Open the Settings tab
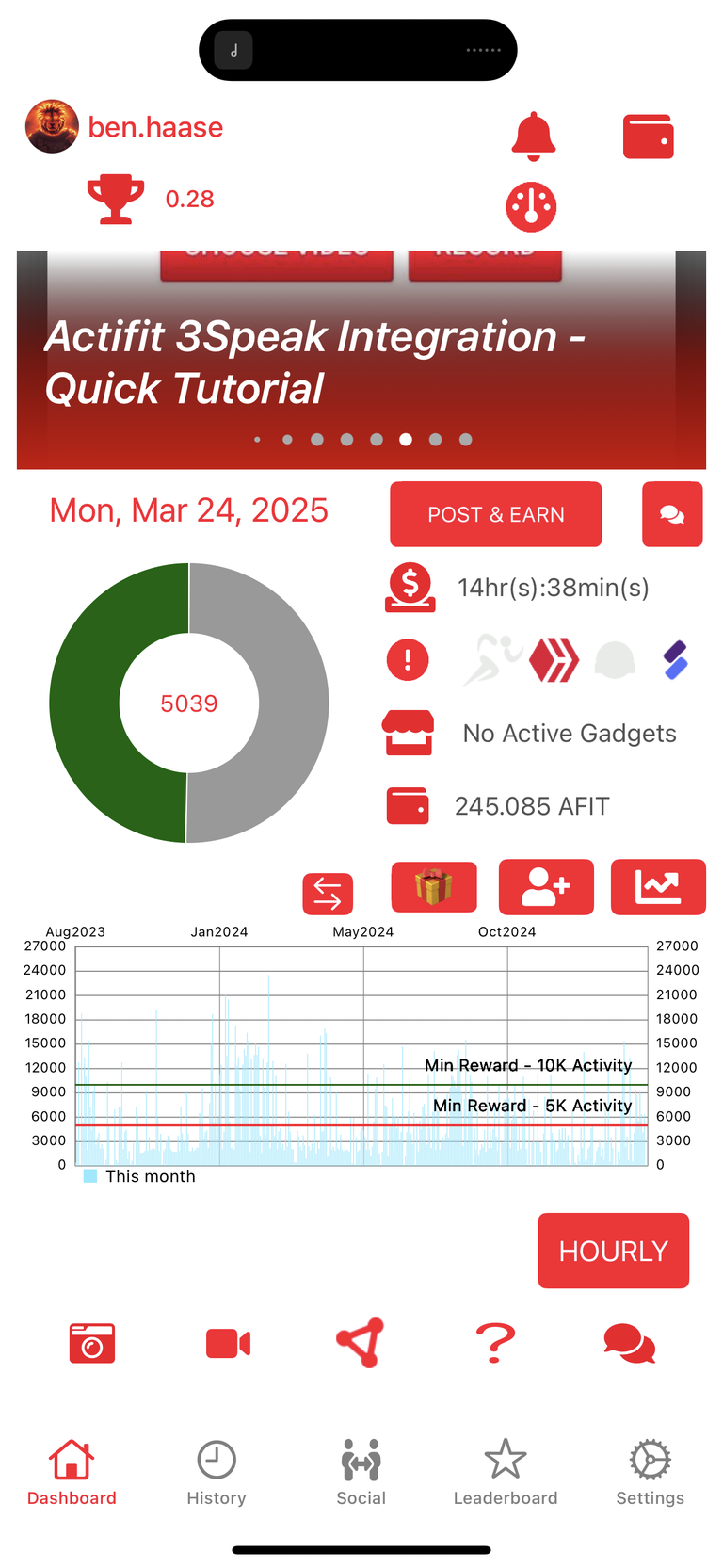The width and height of the screenshot is (723, 1568). point(651,1473)
